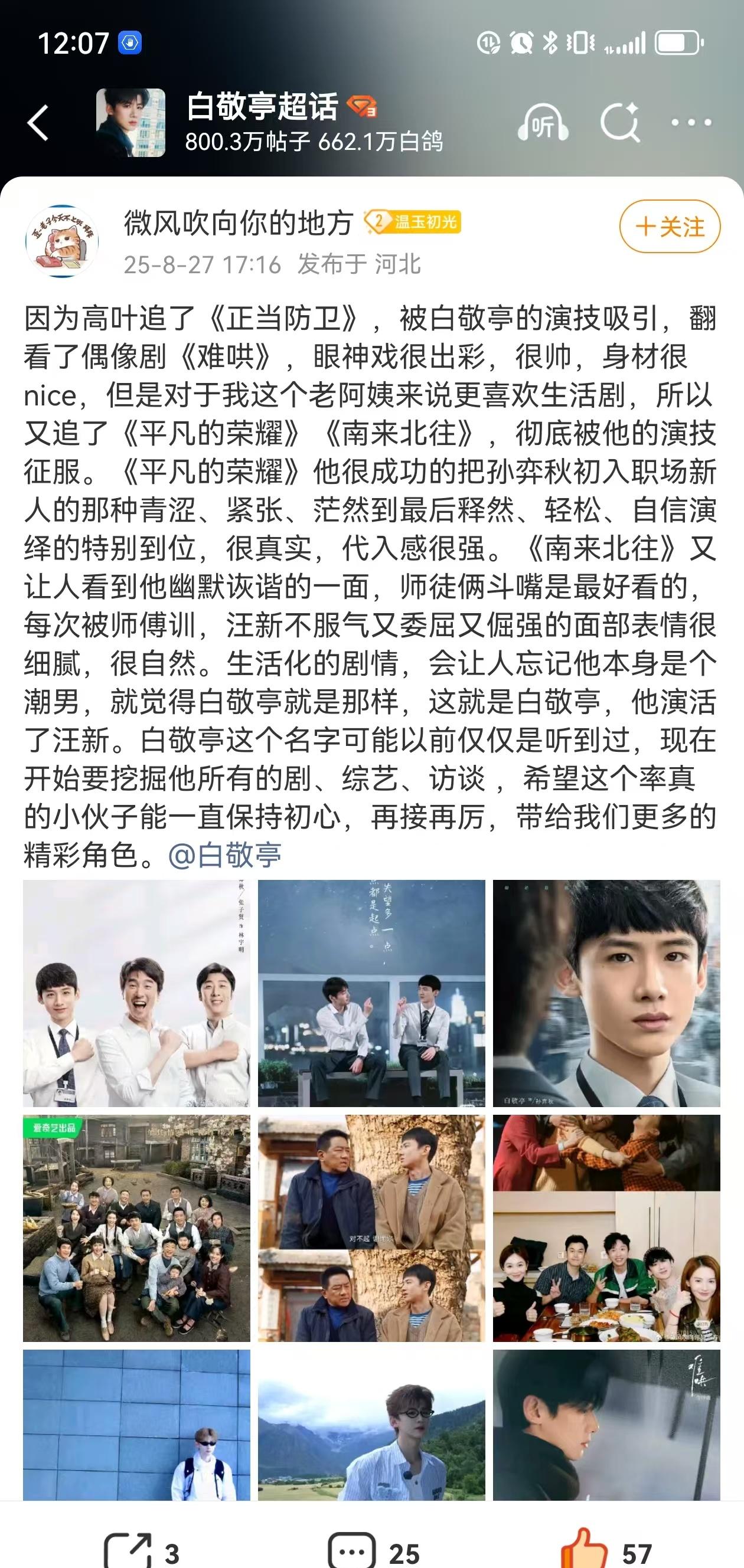Open the @白敬亭 mention link
Image resolution: width=744 pixels, height=1568 pixels.
224,855
